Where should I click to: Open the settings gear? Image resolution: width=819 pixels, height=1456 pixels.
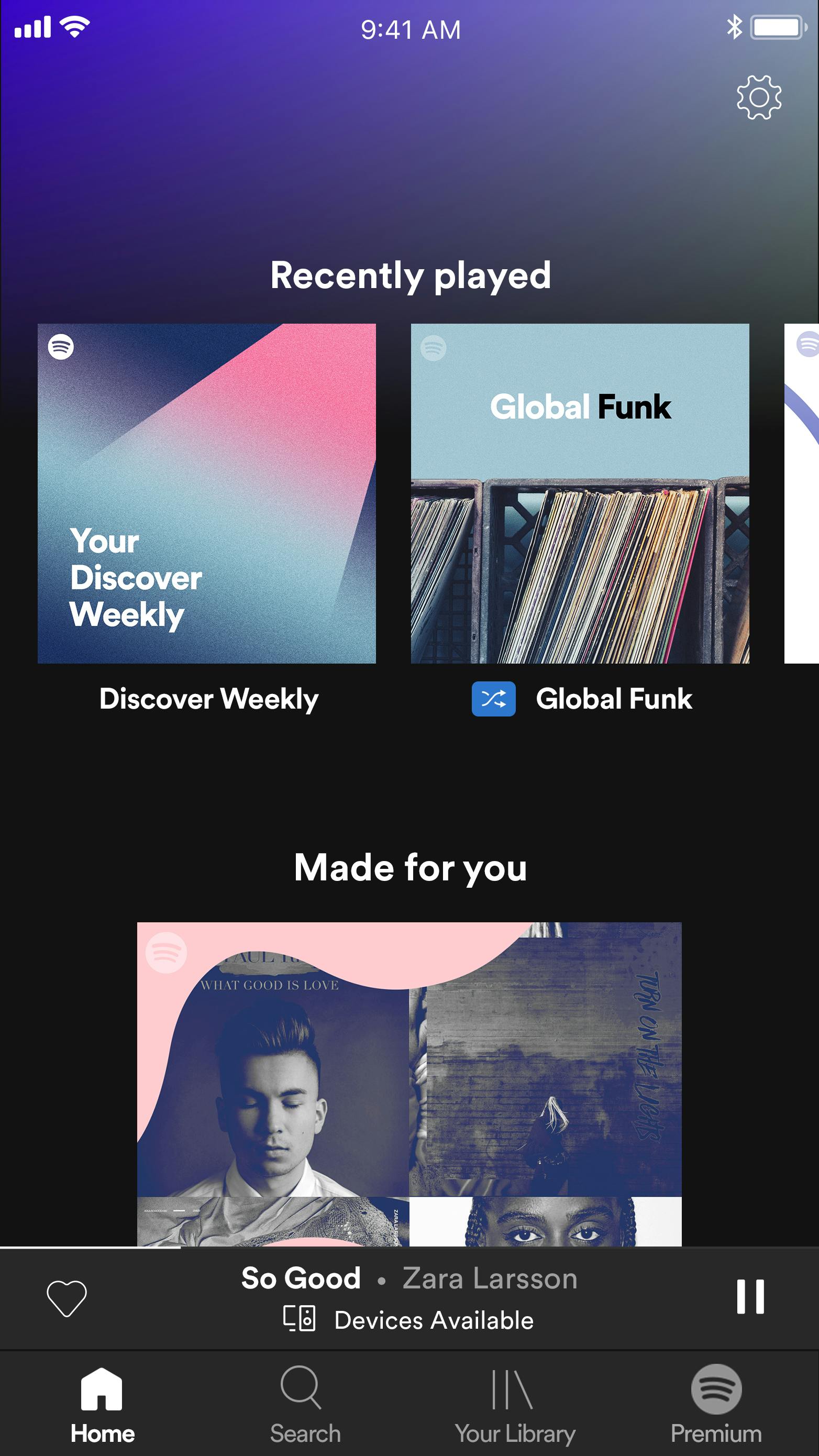tap(759, 97)
